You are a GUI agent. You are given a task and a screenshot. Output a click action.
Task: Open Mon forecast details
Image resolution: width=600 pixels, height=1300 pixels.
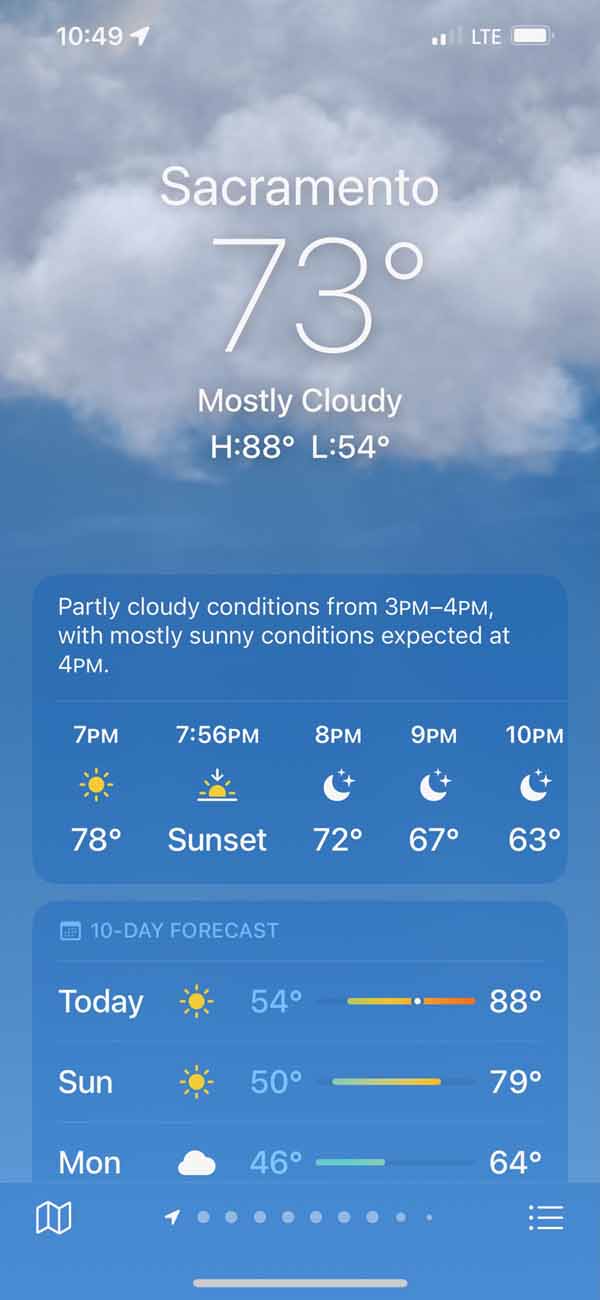300,1162
